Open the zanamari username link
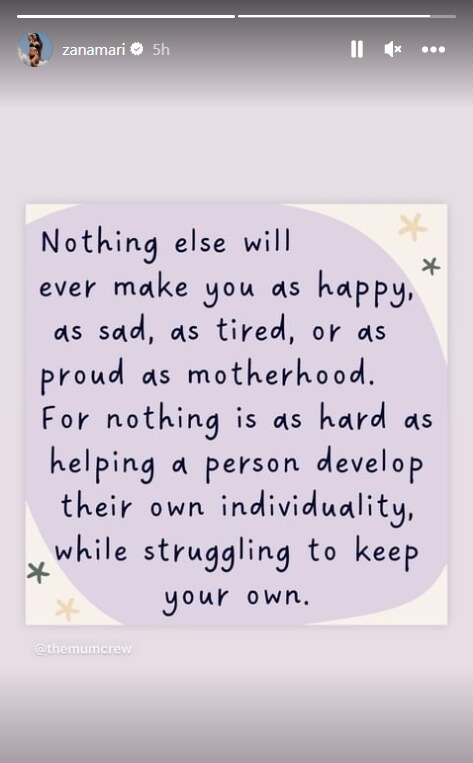The width and height of the screenshot is (473, 763). pos(93,49)
